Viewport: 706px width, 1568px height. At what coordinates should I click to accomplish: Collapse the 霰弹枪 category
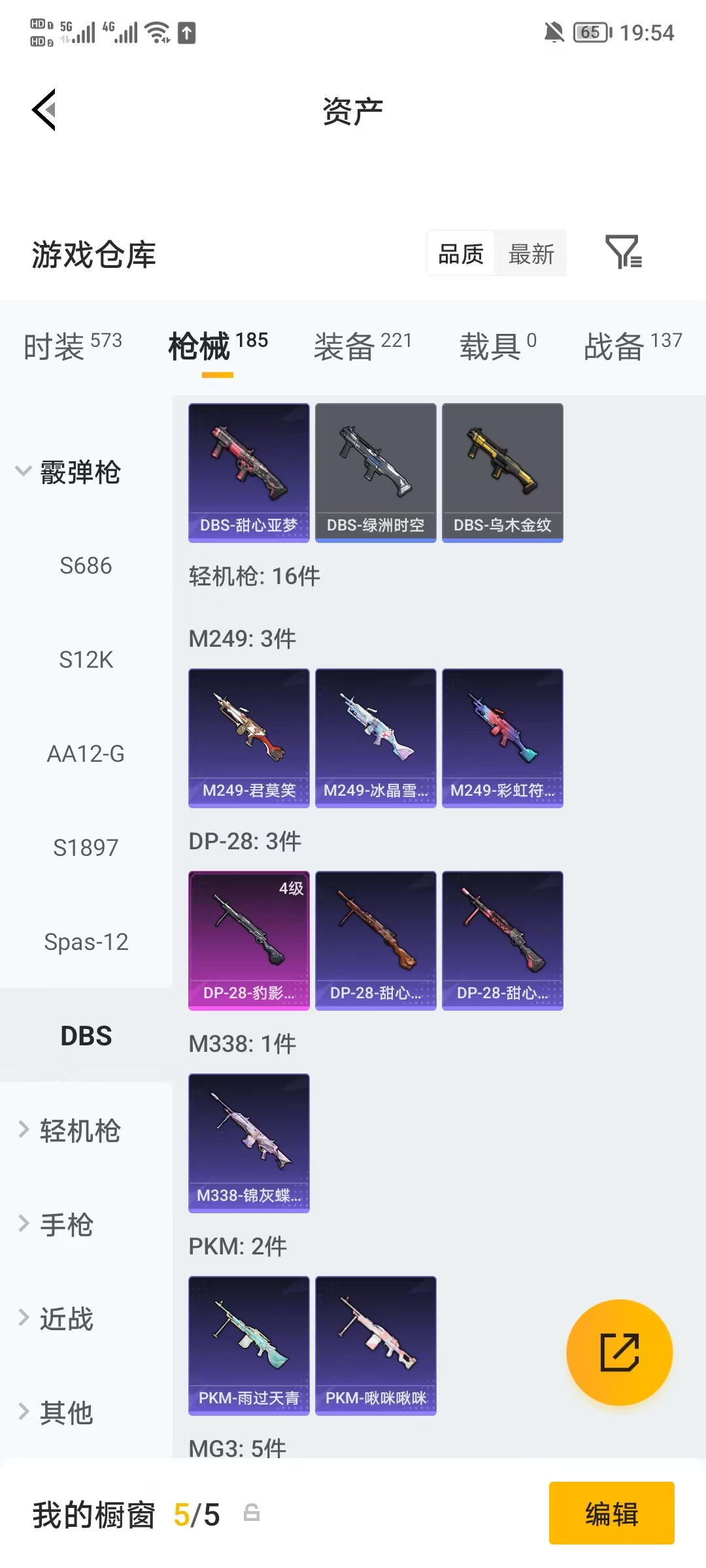[69, 472]
